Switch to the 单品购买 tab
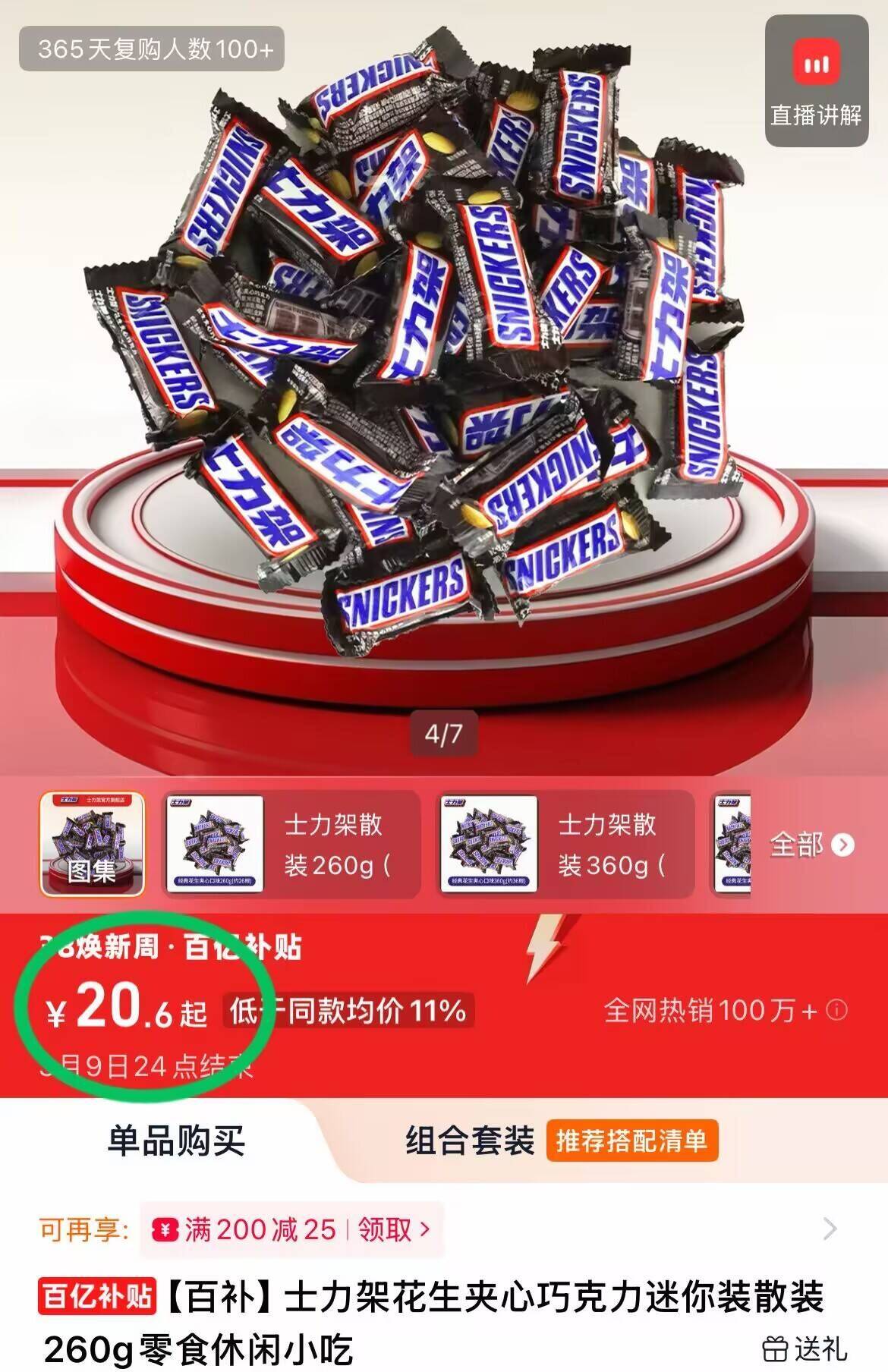 pos(176,1141)
